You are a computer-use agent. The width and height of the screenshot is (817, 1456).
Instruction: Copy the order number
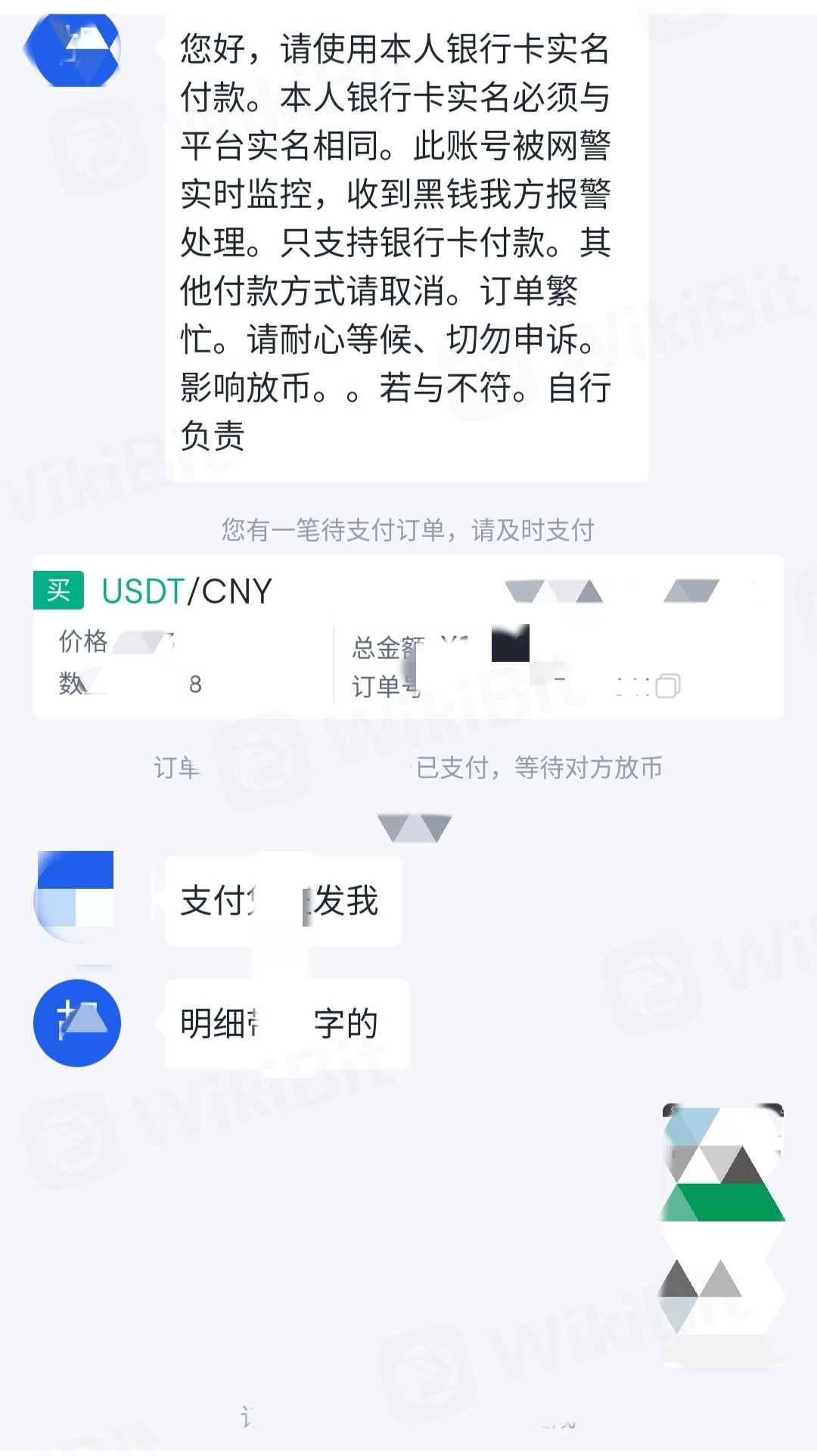pos(667,686)
